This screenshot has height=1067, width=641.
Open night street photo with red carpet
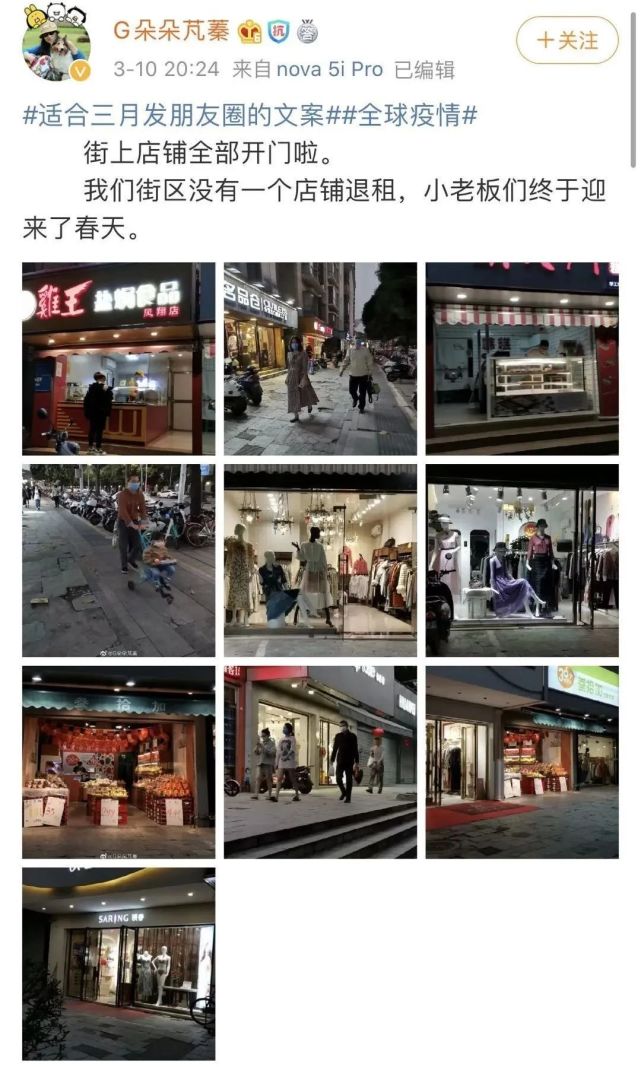pyautogui.click(x=522, y=762)
